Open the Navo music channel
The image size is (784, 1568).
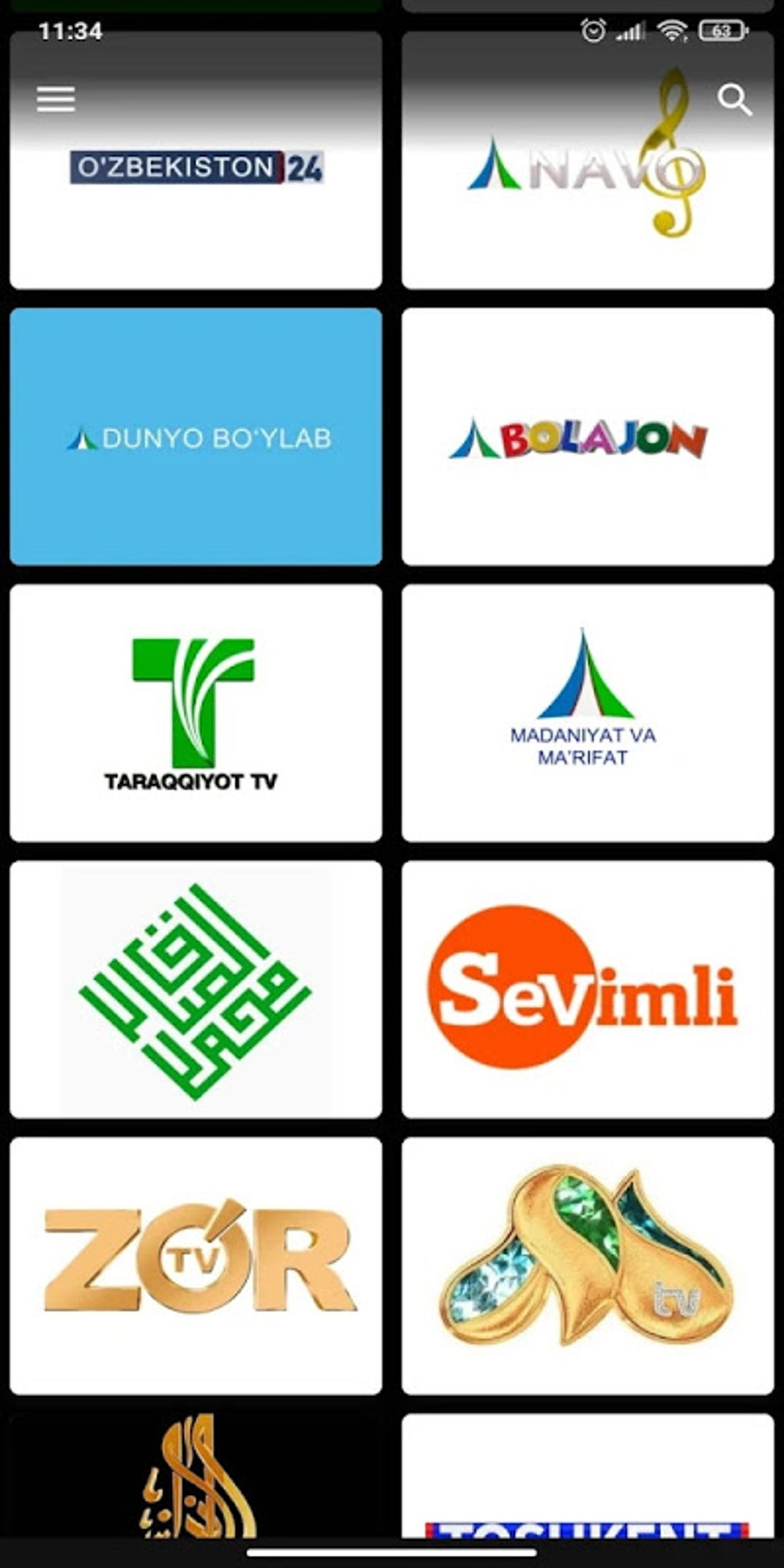click(587, 200)
